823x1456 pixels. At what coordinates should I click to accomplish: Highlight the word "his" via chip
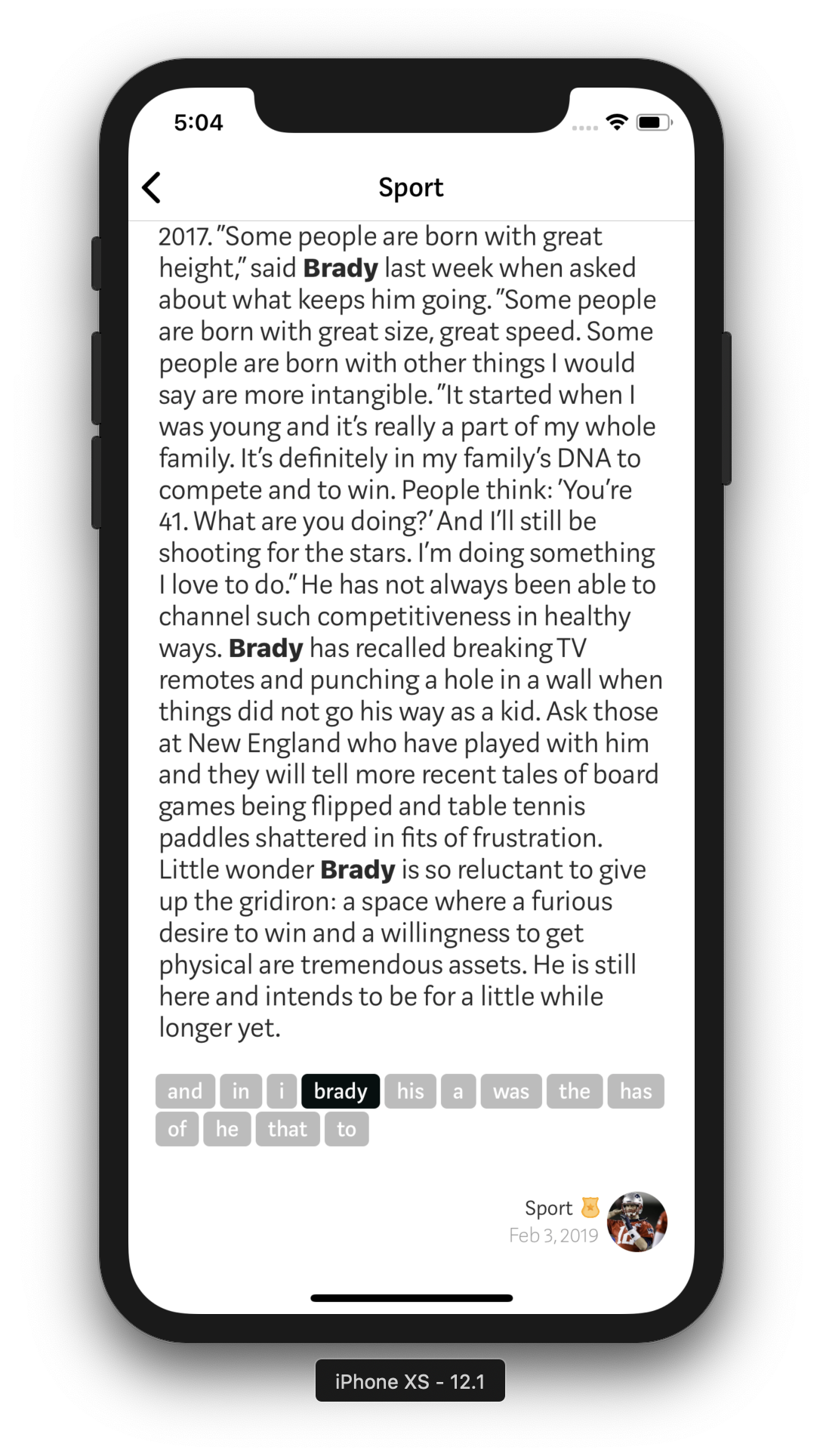click(410, 1091)
